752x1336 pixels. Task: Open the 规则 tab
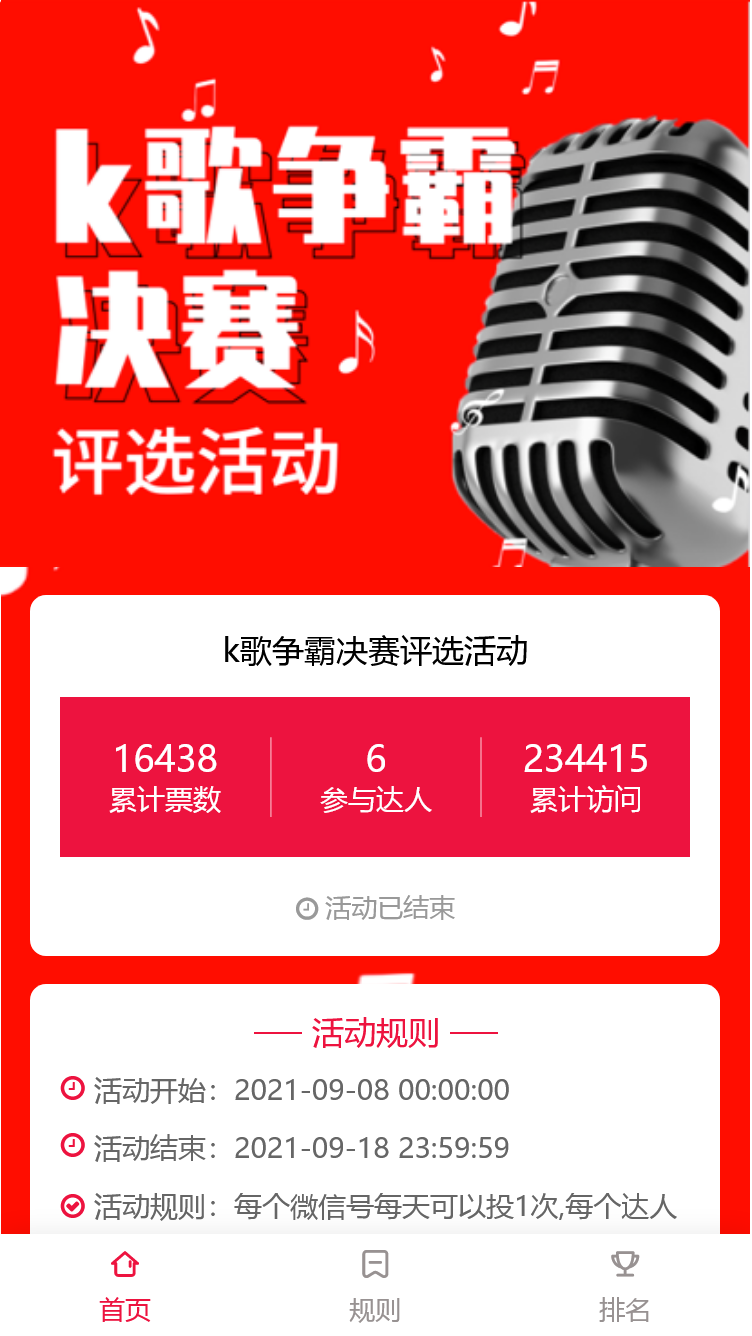pyautogui.click(x=375, y=1285)
